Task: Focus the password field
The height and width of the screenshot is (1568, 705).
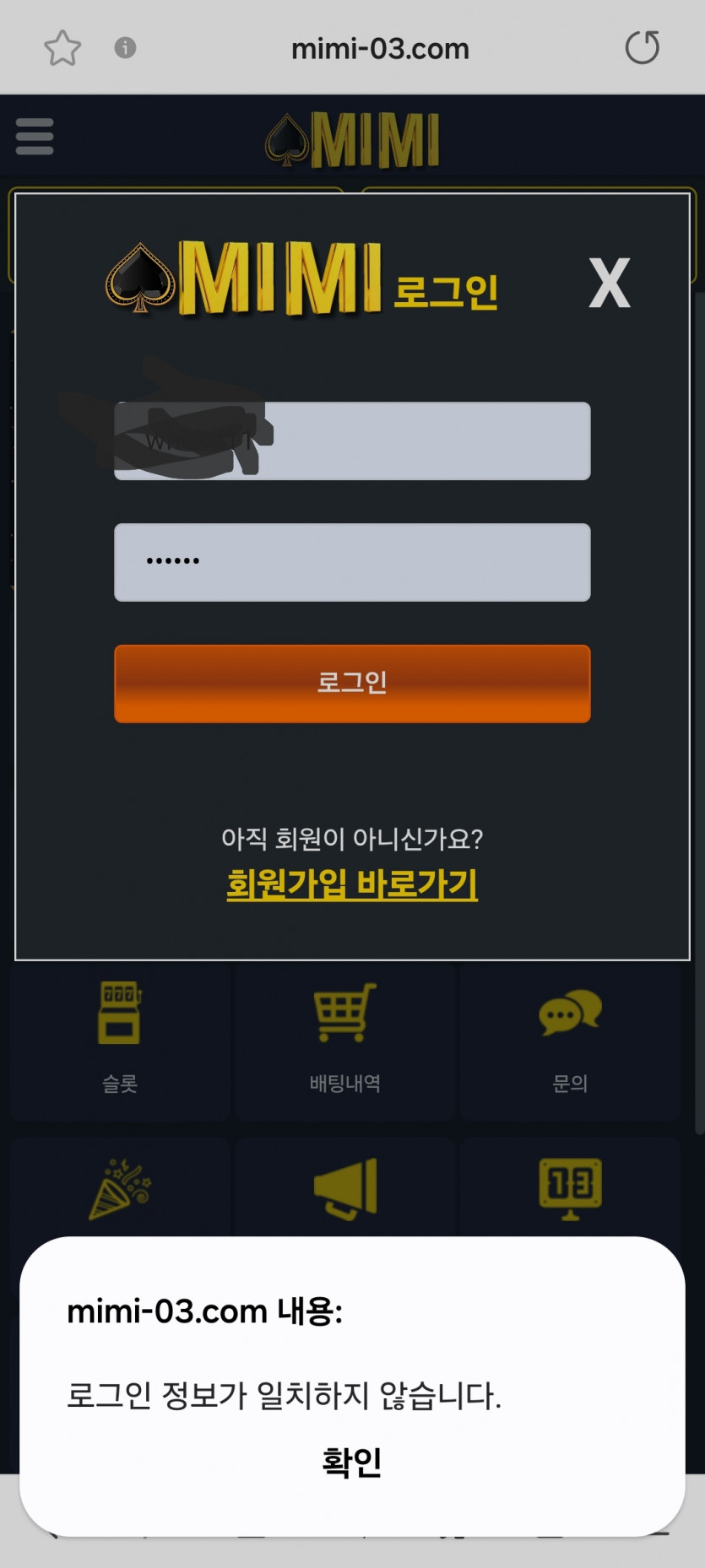Action: (352, 562)
